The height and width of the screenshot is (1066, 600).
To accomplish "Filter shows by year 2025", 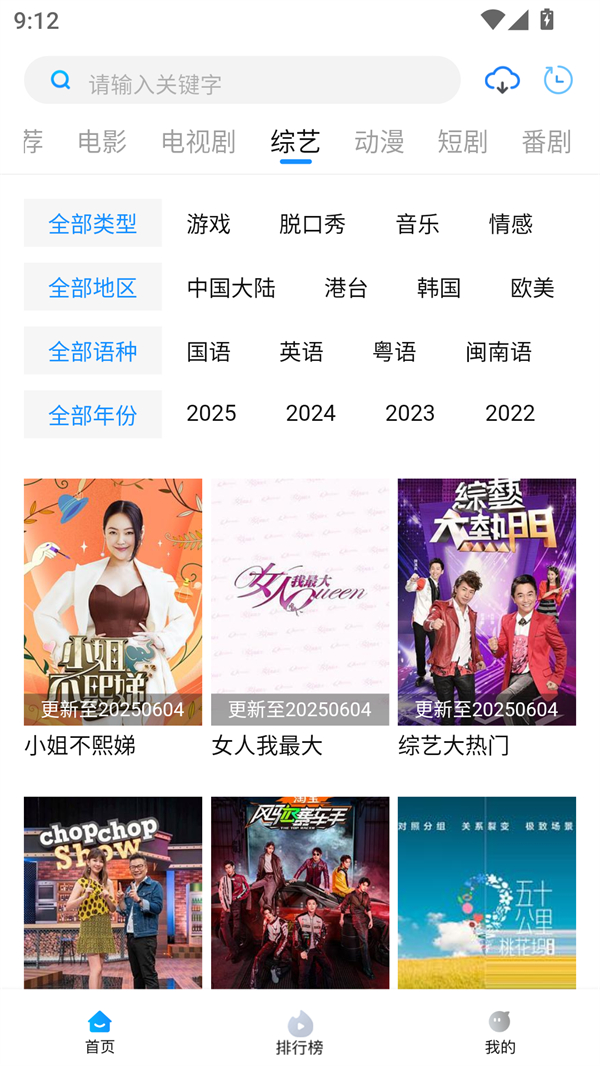I will (211, 413).
